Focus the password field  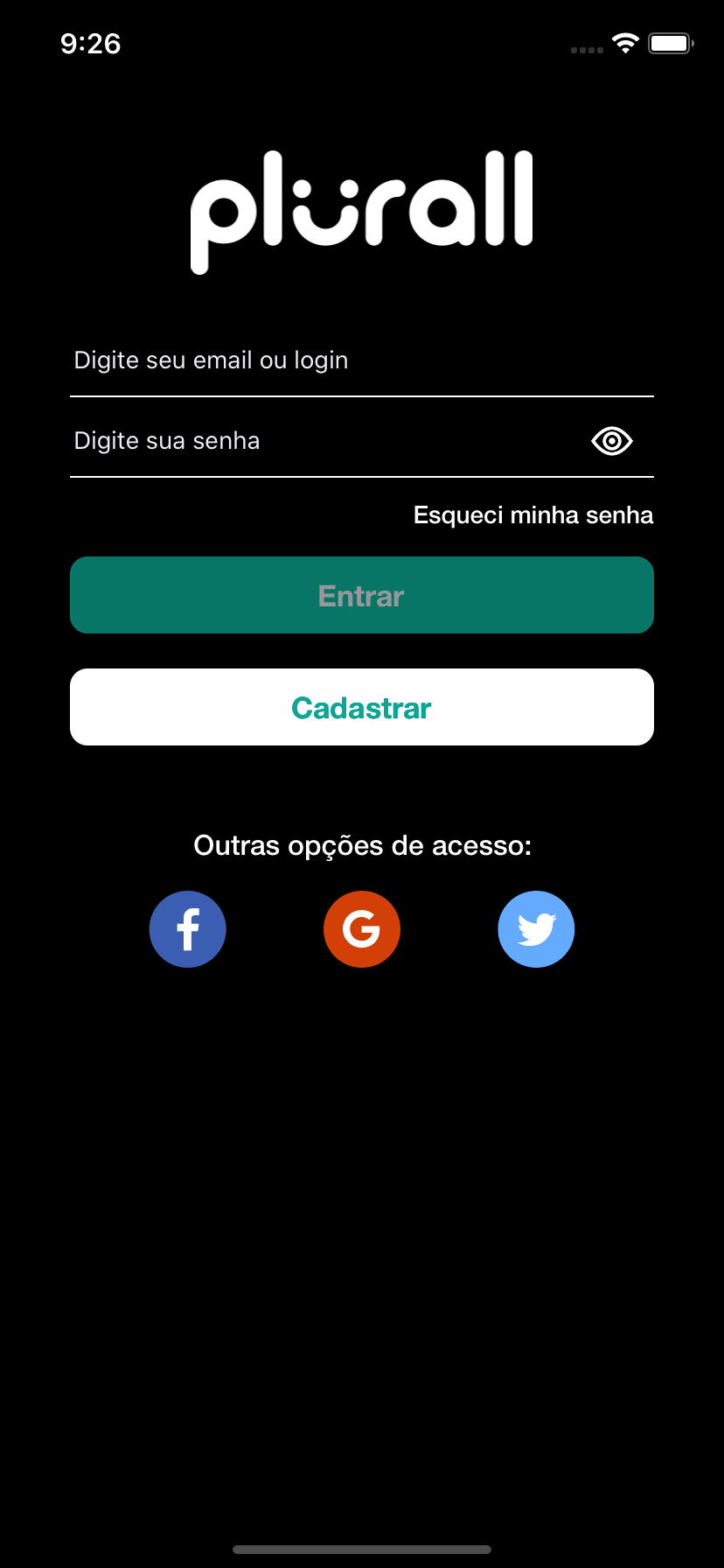pyautogui.click(x=324, y=441)
